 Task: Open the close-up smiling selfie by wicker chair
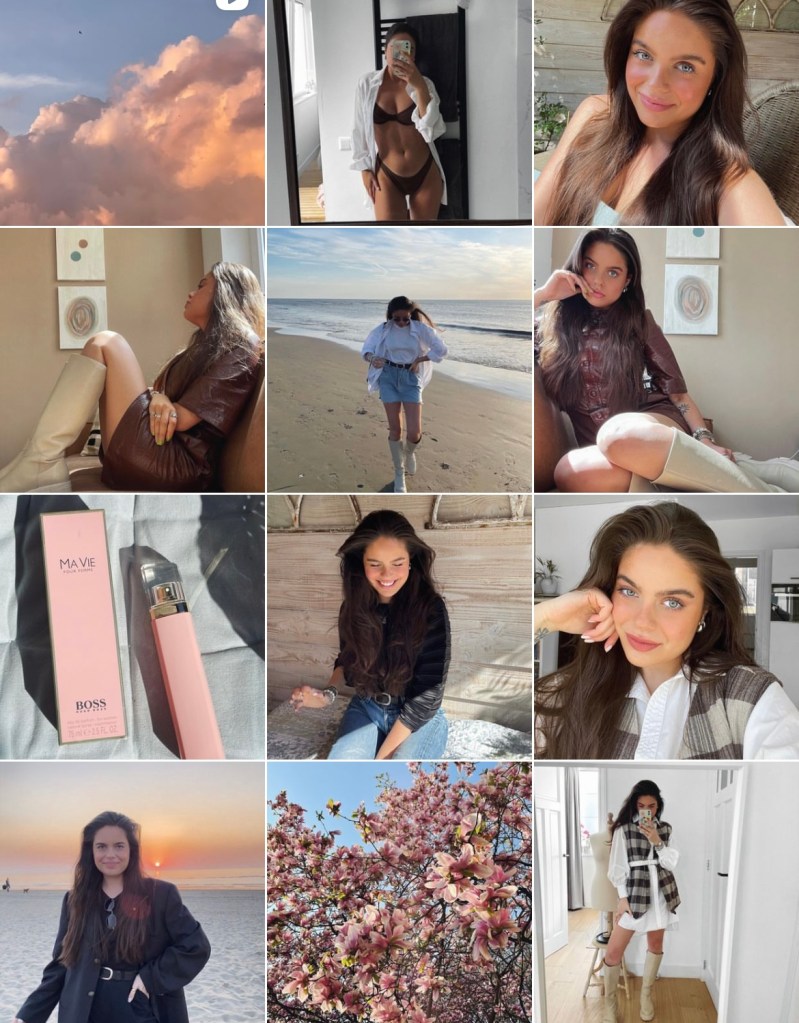[x=666, y=112]
